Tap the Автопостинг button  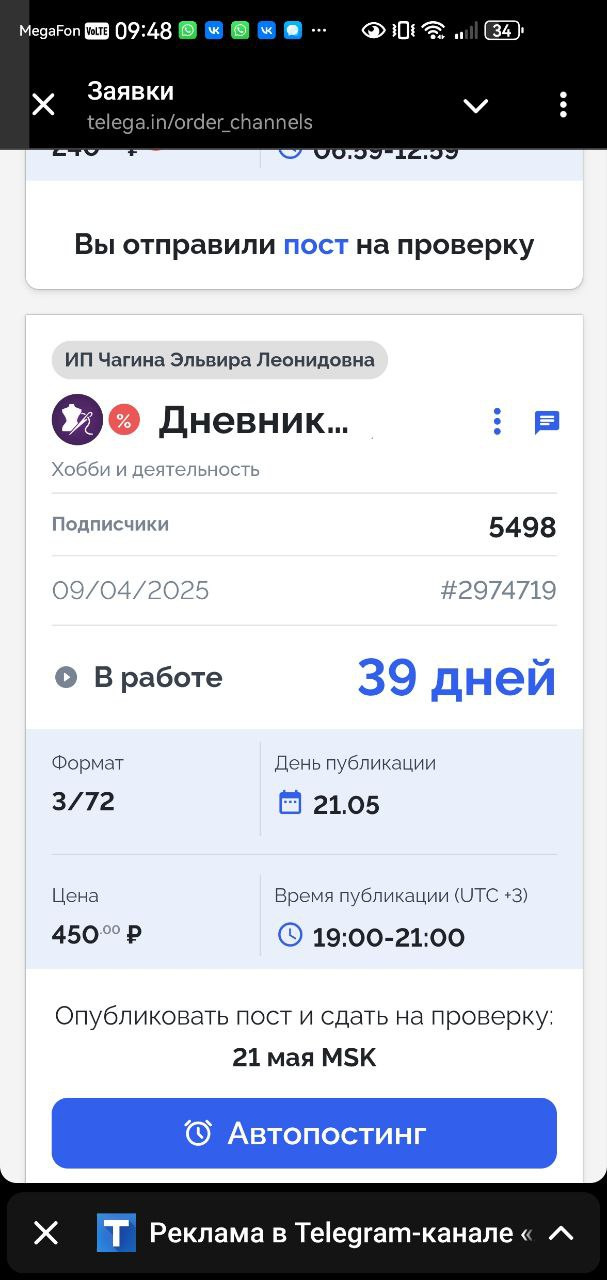(304, 1133)
